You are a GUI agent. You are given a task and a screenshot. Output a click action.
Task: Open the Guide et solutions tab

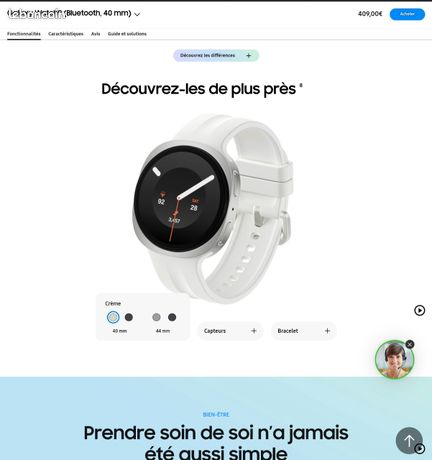[x=127, y=34]
